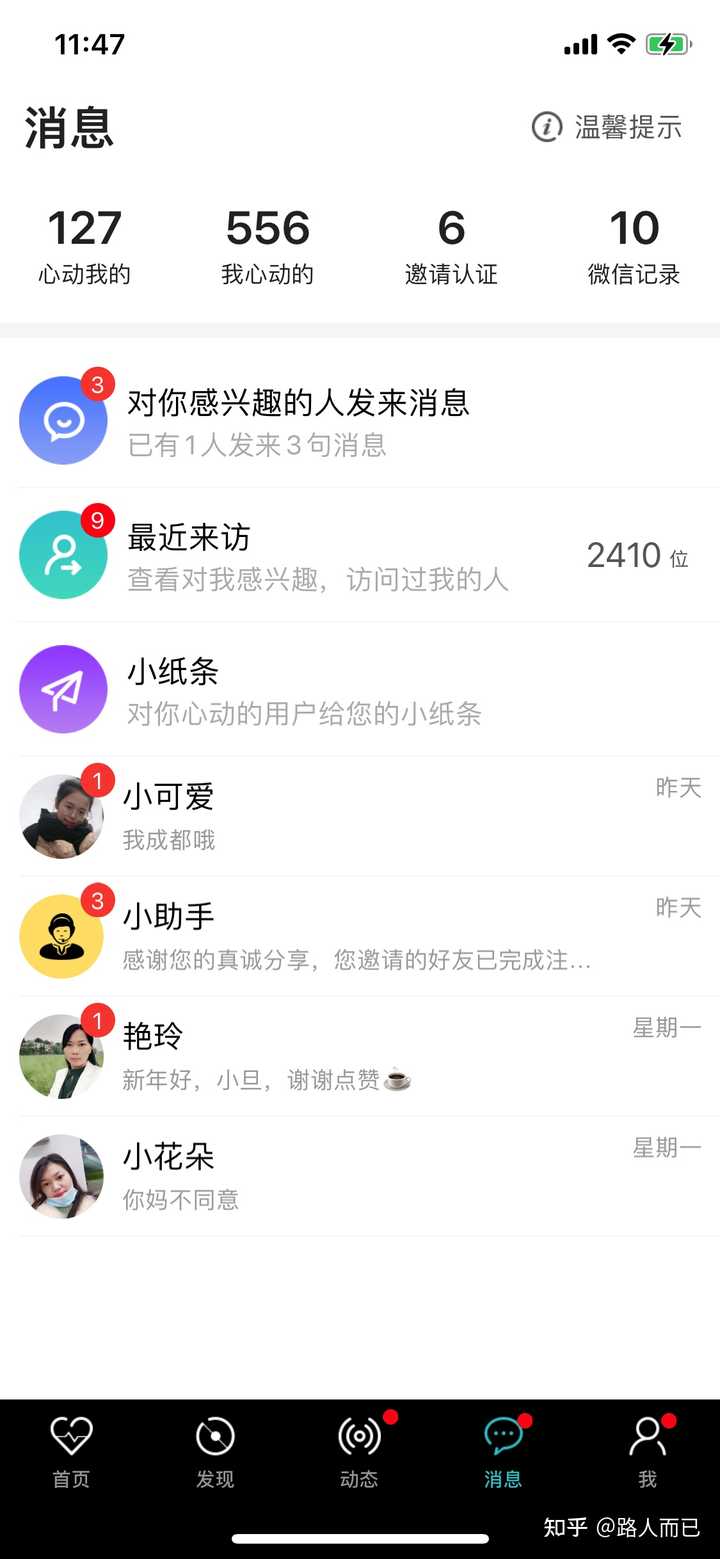The image size is (720, 1559).
Task: Check the 邀请认证 requests
Action: coord(451,246)
